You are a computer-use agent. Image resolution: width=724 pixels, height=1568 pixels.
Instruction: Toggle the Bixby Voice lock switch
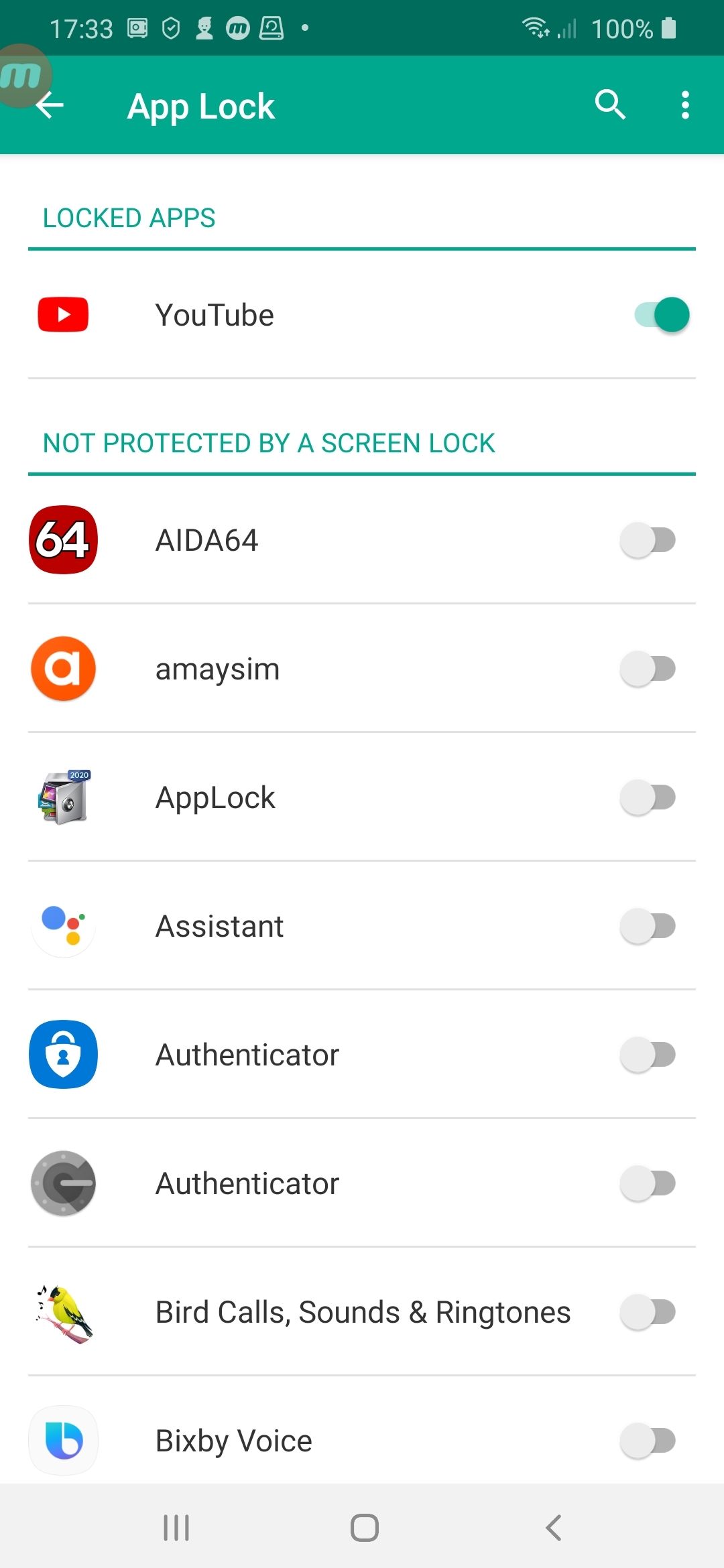point(648,1441)
